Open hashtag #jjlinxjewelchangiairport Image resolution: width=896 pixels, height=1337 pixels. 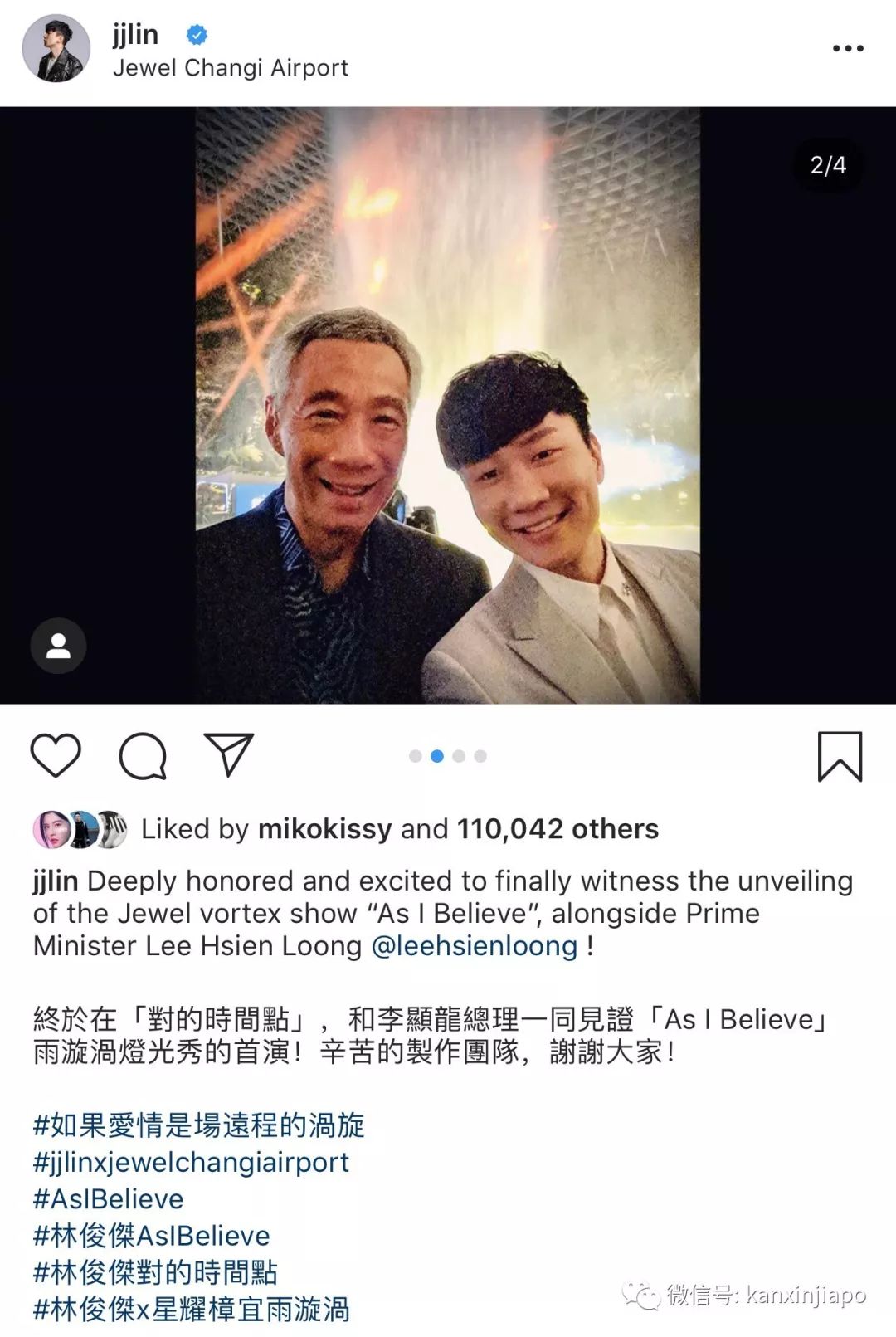pyautogui.click(x=191, y=1162)
